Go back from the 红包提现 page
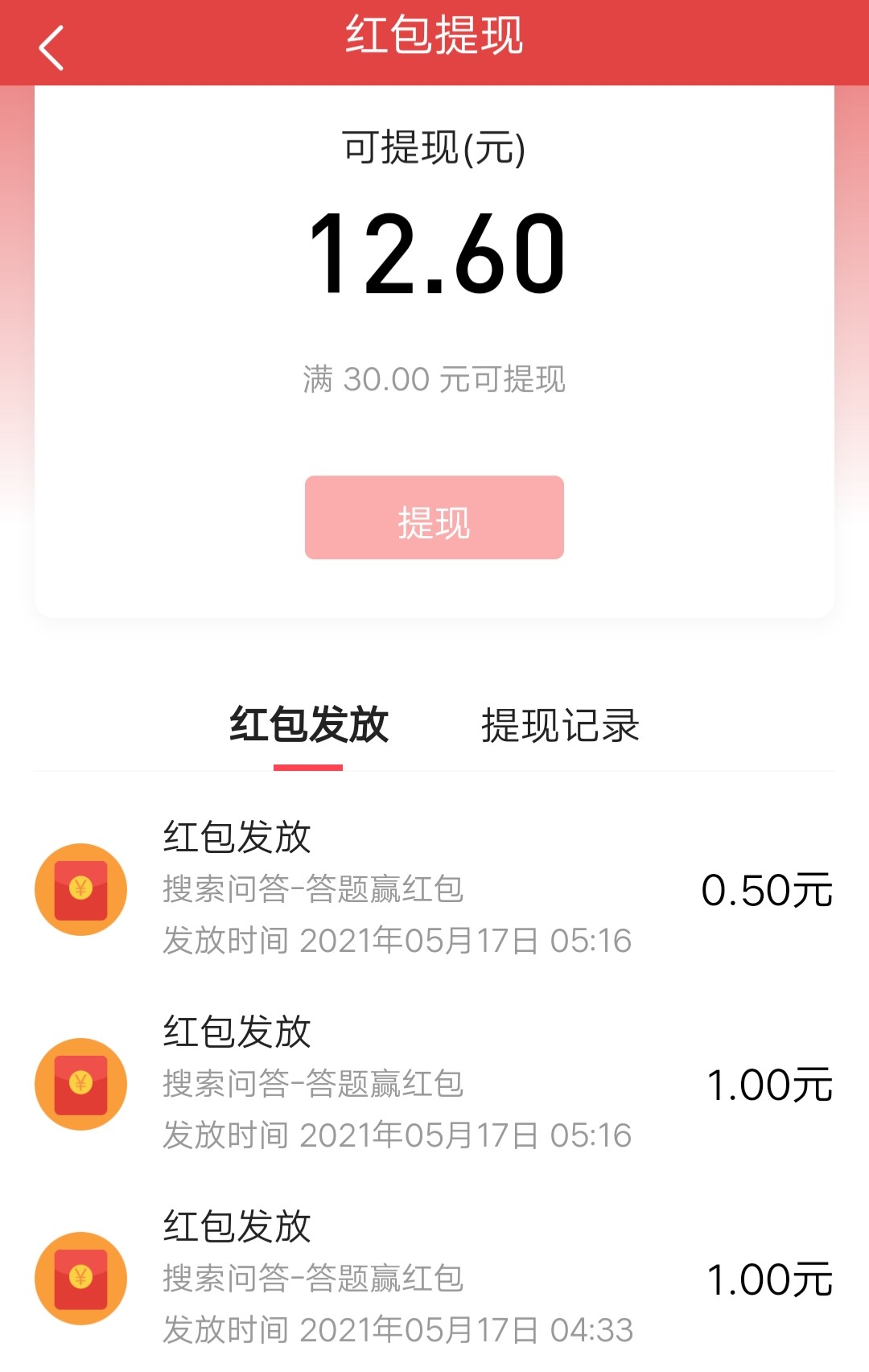The image size is (869, 1372). (51, 47)
